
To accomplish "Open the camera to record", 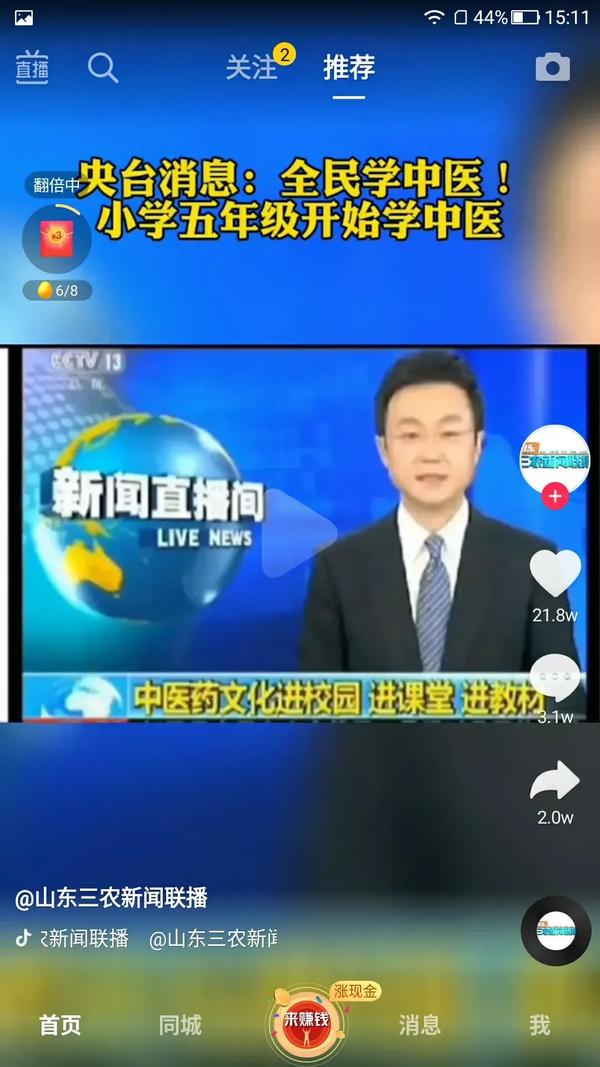I will [552, 68].
